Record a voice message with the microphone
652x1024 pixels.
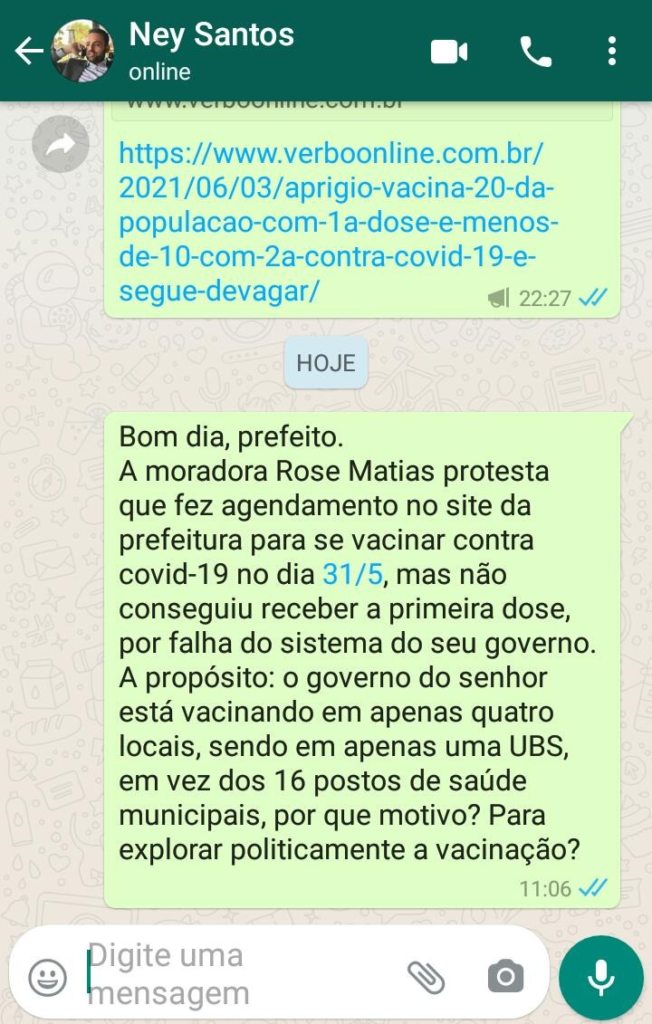600,977
